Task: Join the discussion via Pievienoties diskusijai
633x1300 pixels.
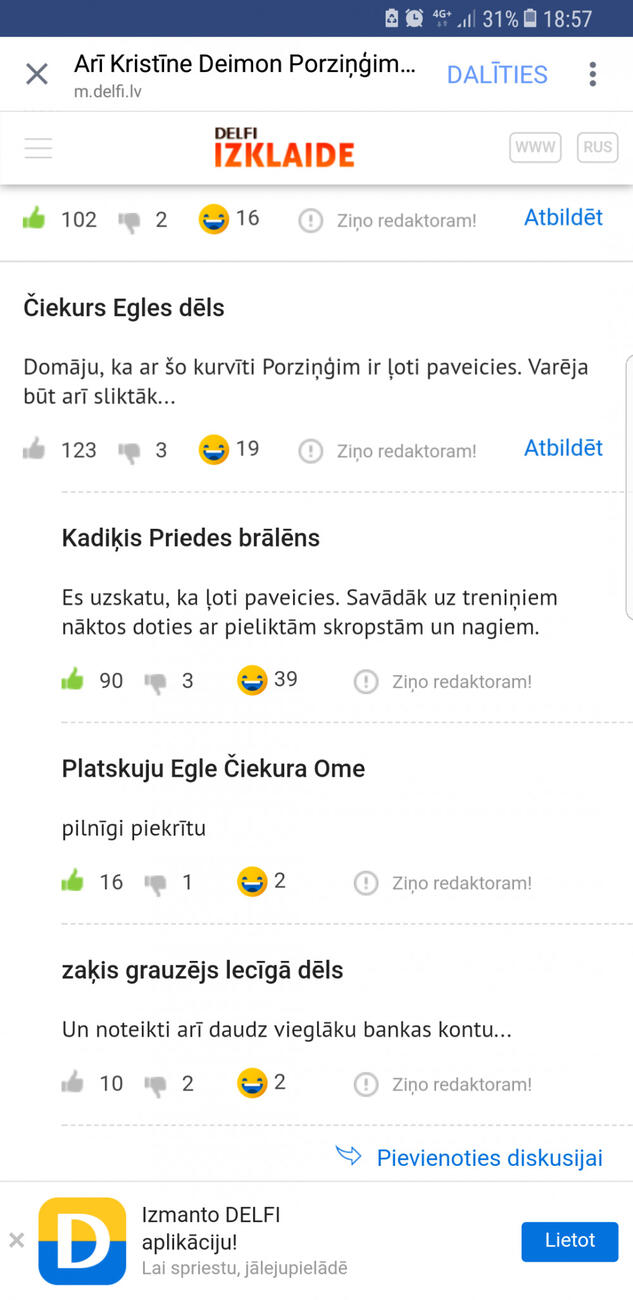Action: (x=471, y=1158)
